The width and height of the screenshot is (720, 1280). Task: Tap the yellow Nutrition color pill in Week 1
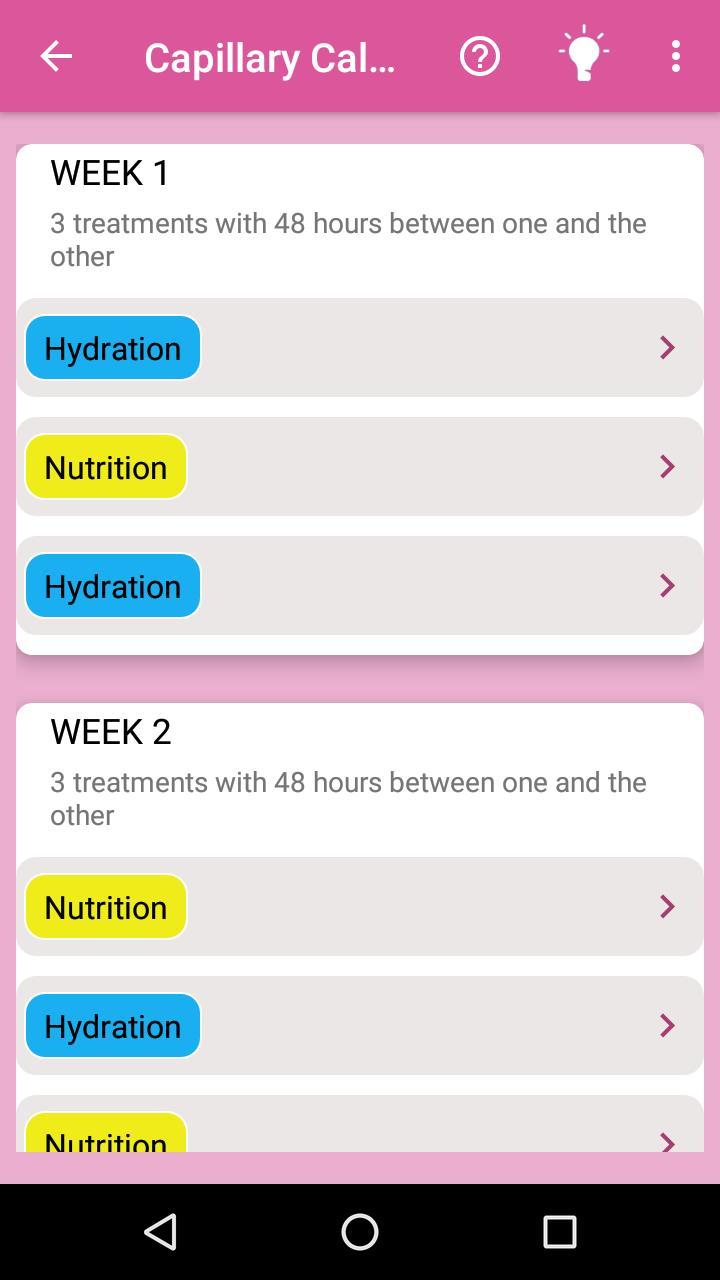pyautogui.click(x=105, y=466)
